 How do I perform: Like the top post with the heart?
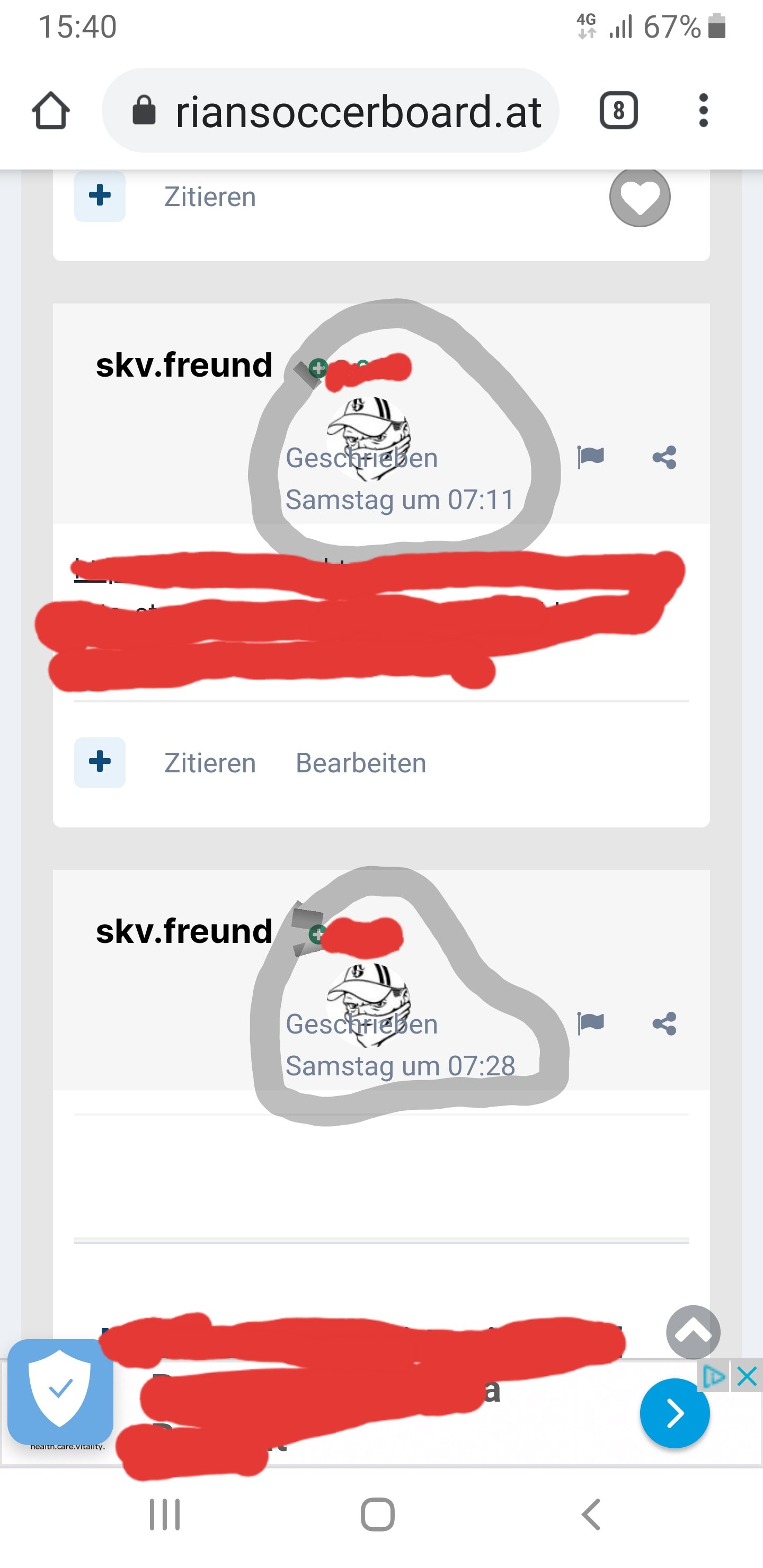point(640,197)
